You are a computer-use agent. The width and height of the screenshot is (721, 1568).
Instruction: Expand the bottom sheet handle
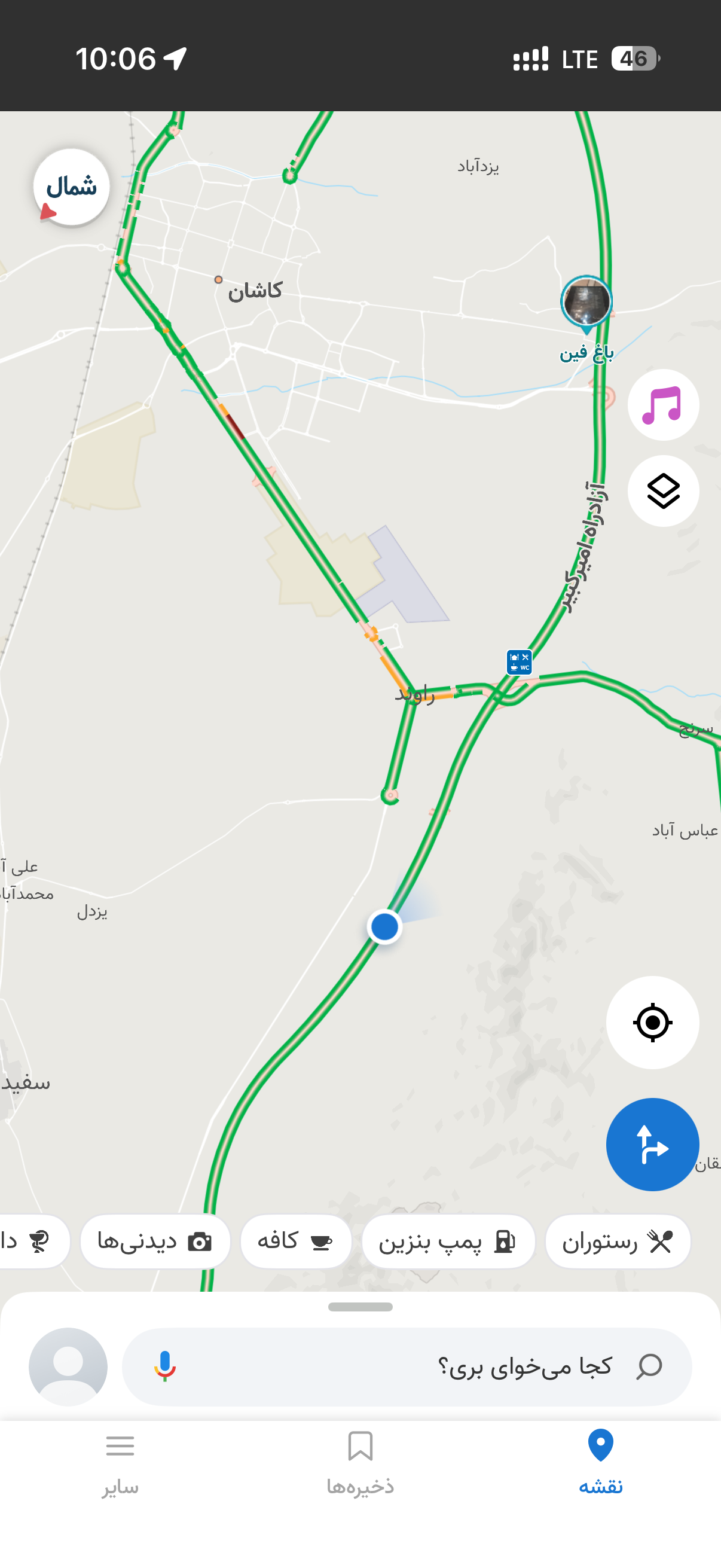pos(360,1307)
